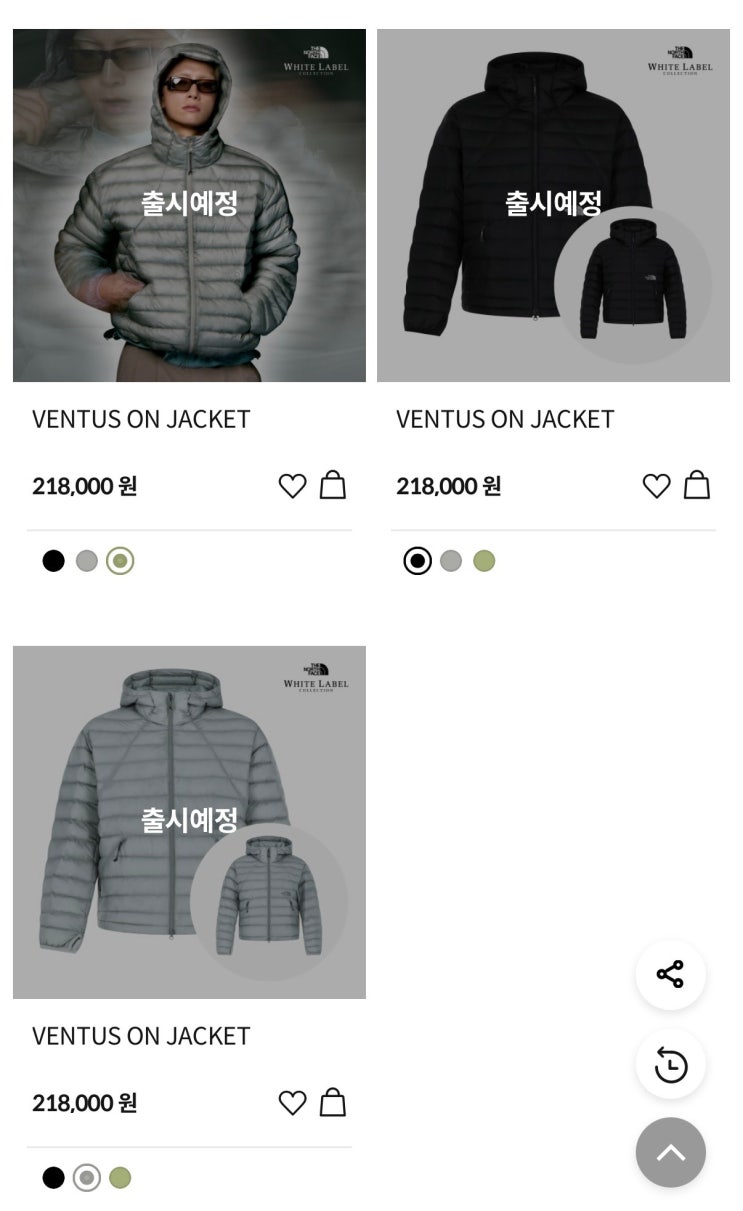Tap the heart on the gray jacket

tap(292, 1103)
